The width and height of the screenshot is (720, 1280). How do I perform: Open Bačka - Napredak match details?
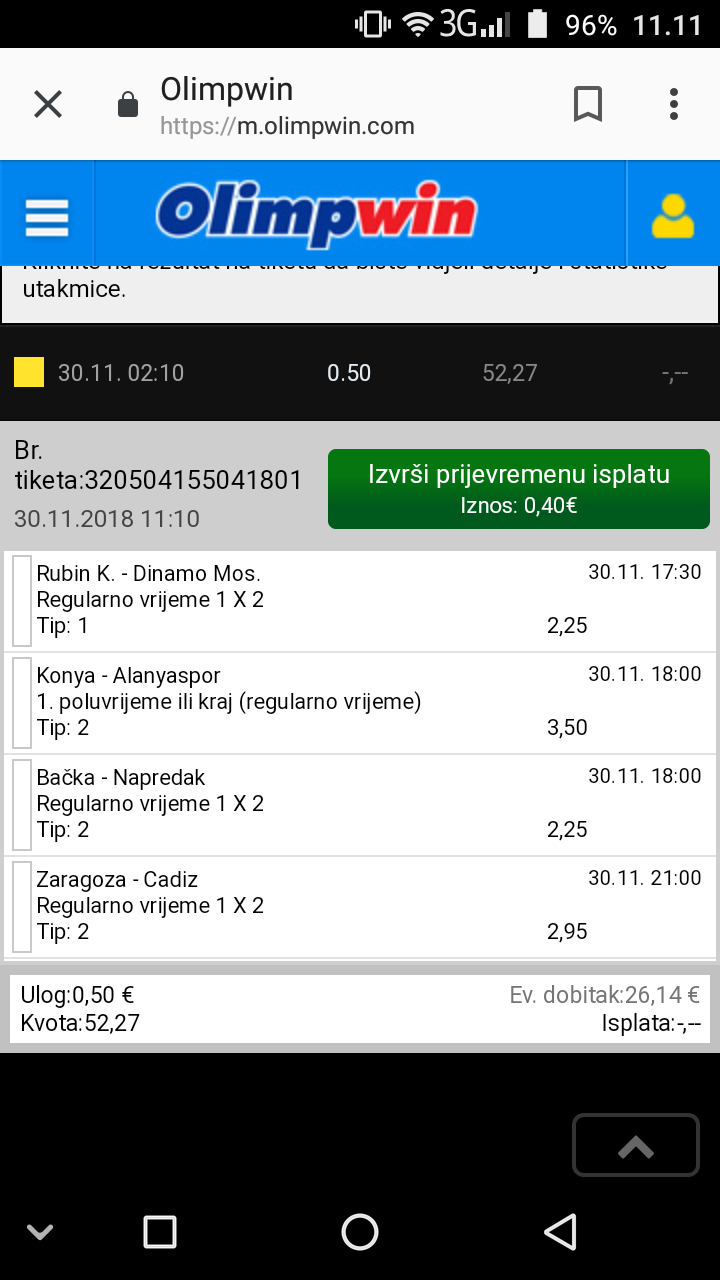360,805
